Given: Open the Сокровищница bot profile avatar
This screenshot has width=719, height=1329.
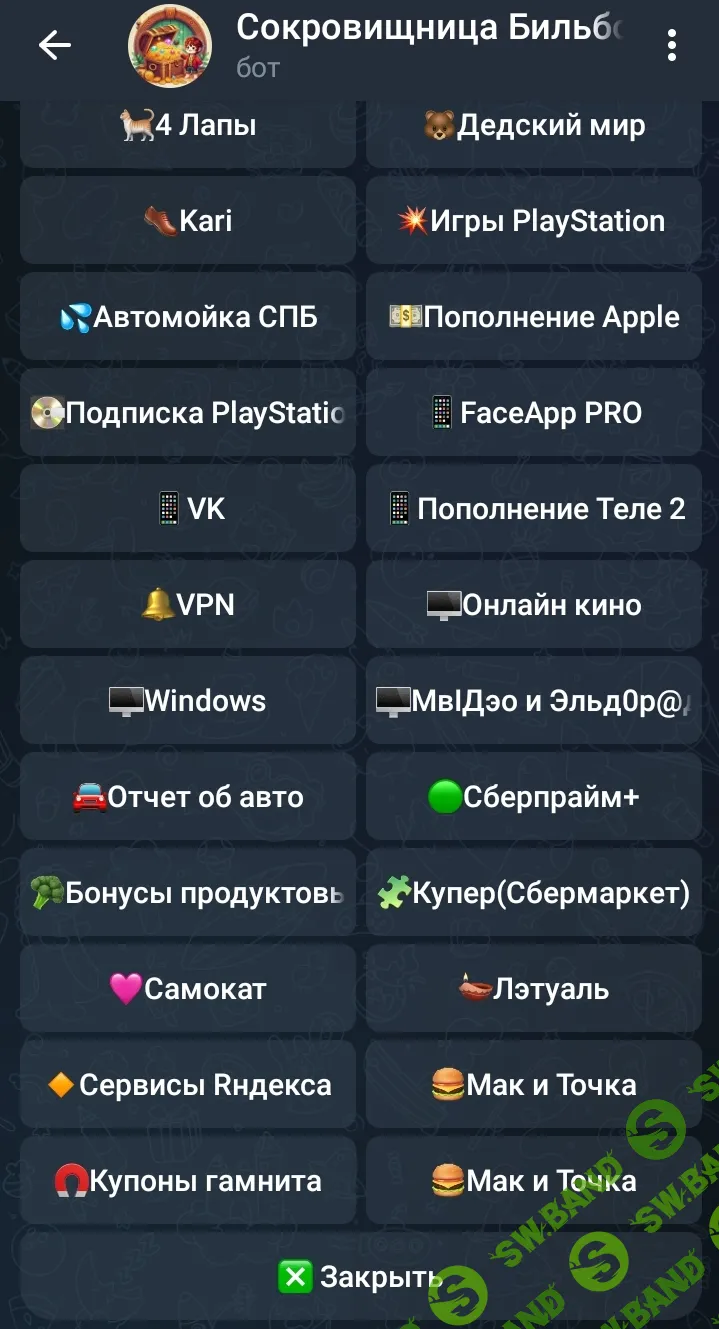Looking at the screenshot, I should click(x=169, y=46).
